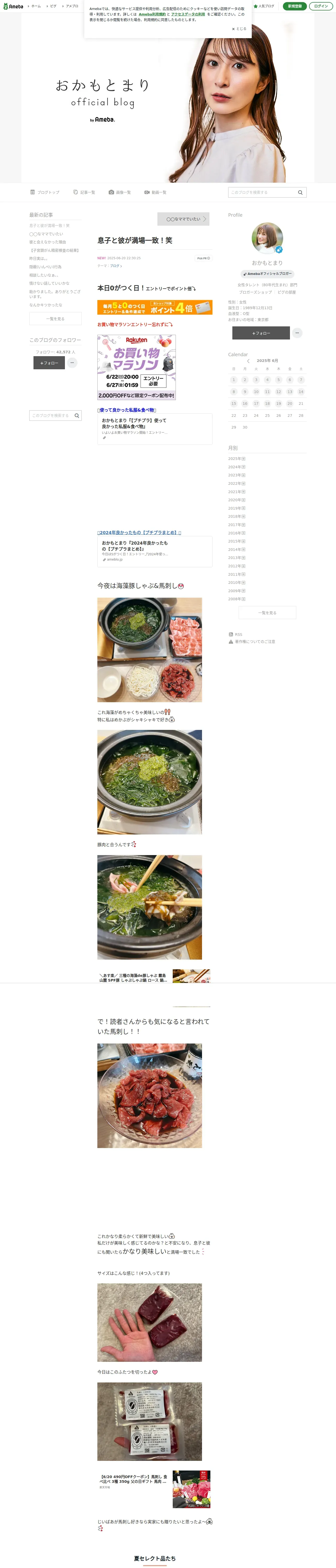Screen dimensions: 336x1568
Task: Follow the blog from the Profile section
Action: point(261,333)
